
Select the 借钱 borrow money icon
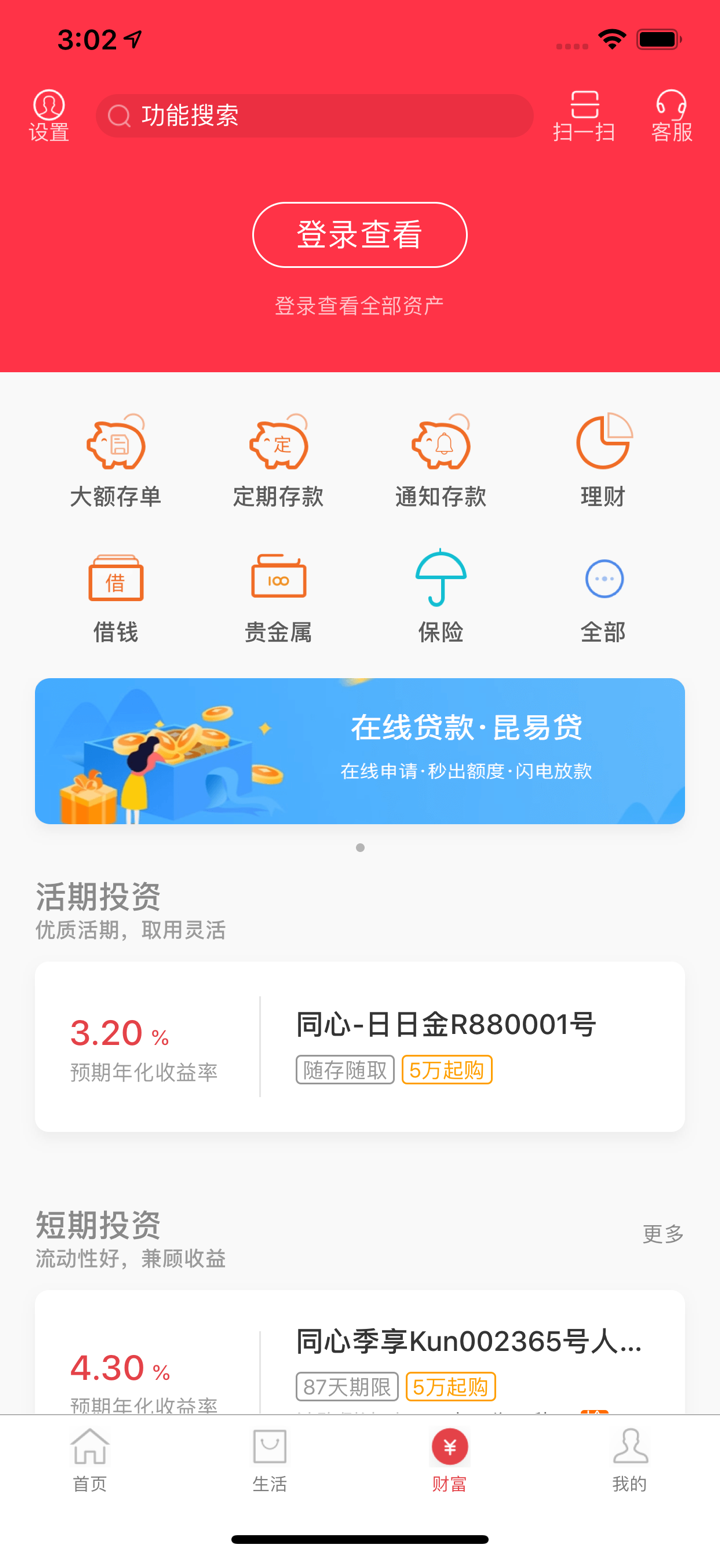[x=116, y=595]
